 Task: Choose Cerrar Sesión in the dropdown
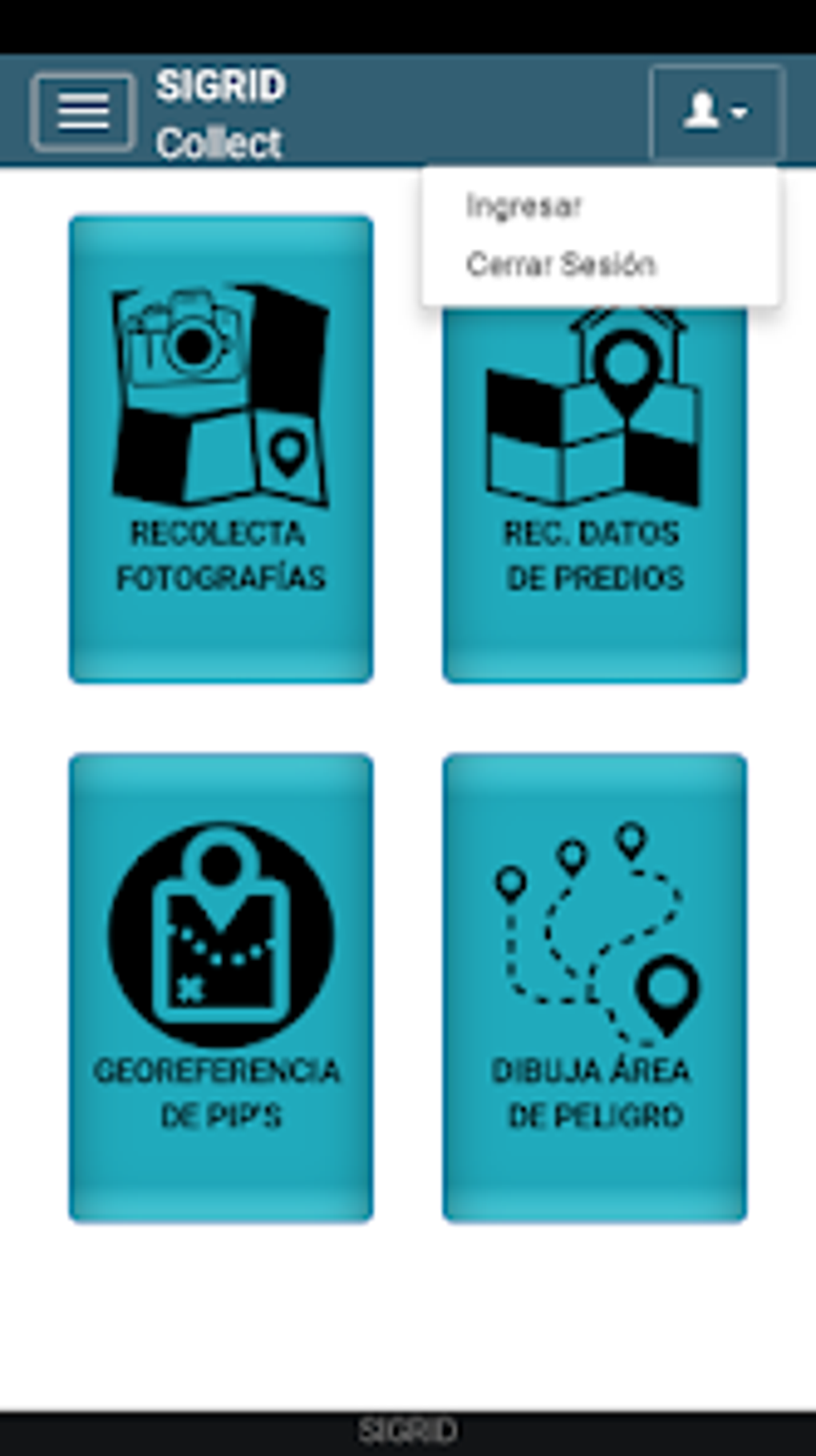point(561,264)
